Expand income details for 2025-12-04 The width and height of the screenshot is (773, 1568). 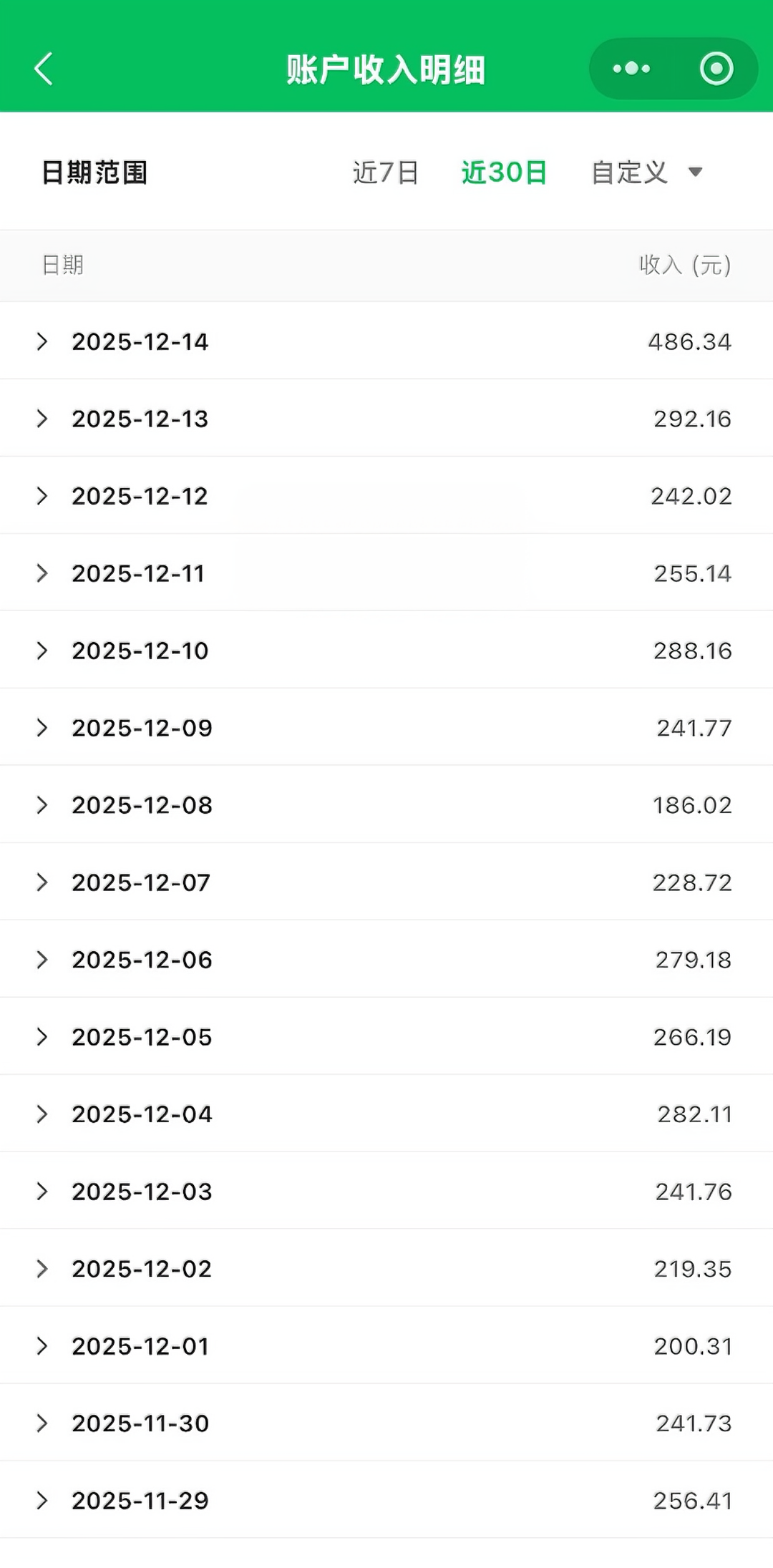[x=41, y=1114]
